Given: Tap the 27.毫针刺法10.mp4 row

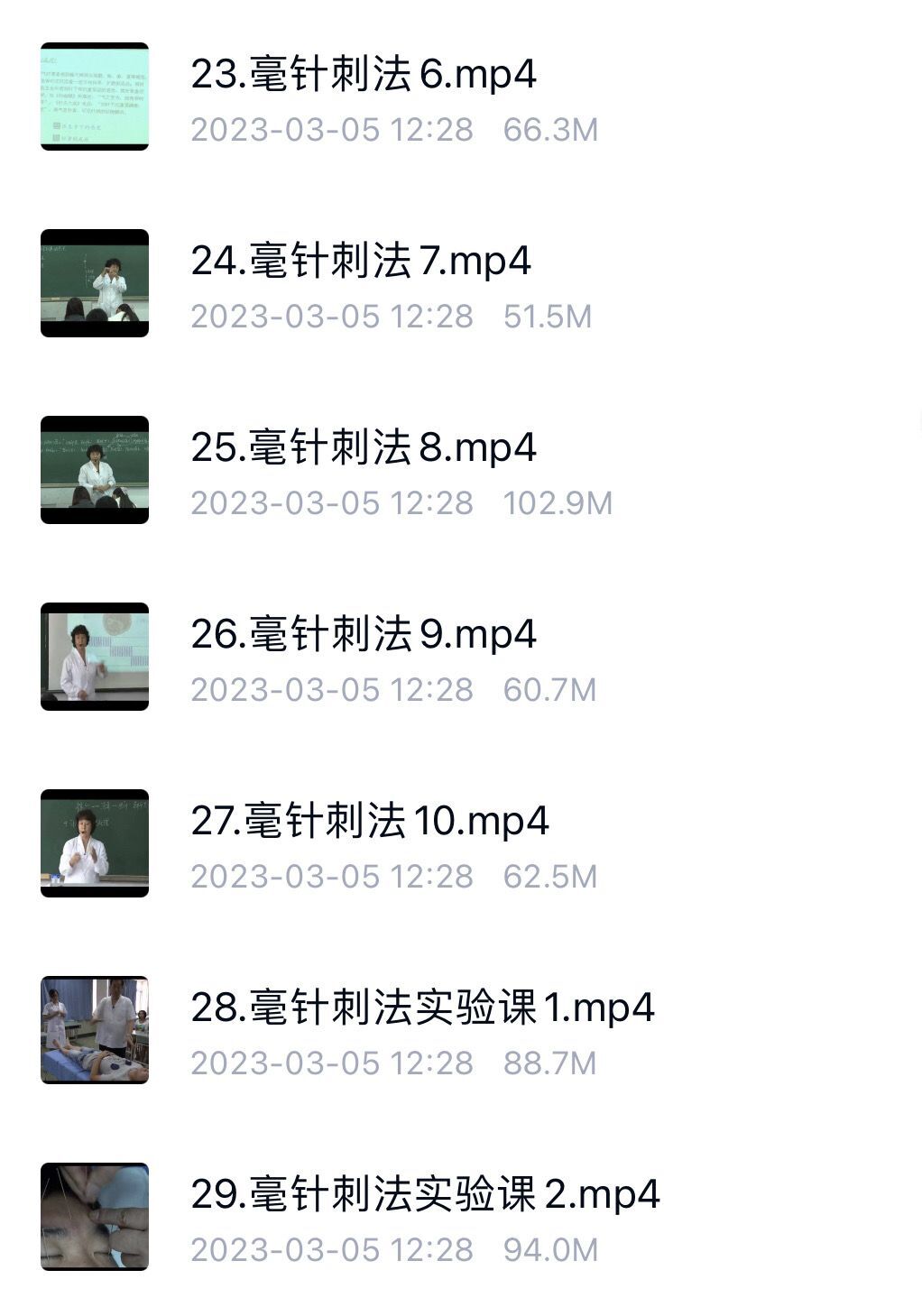Looking at the screenshot, I should (x=370, y=822).
